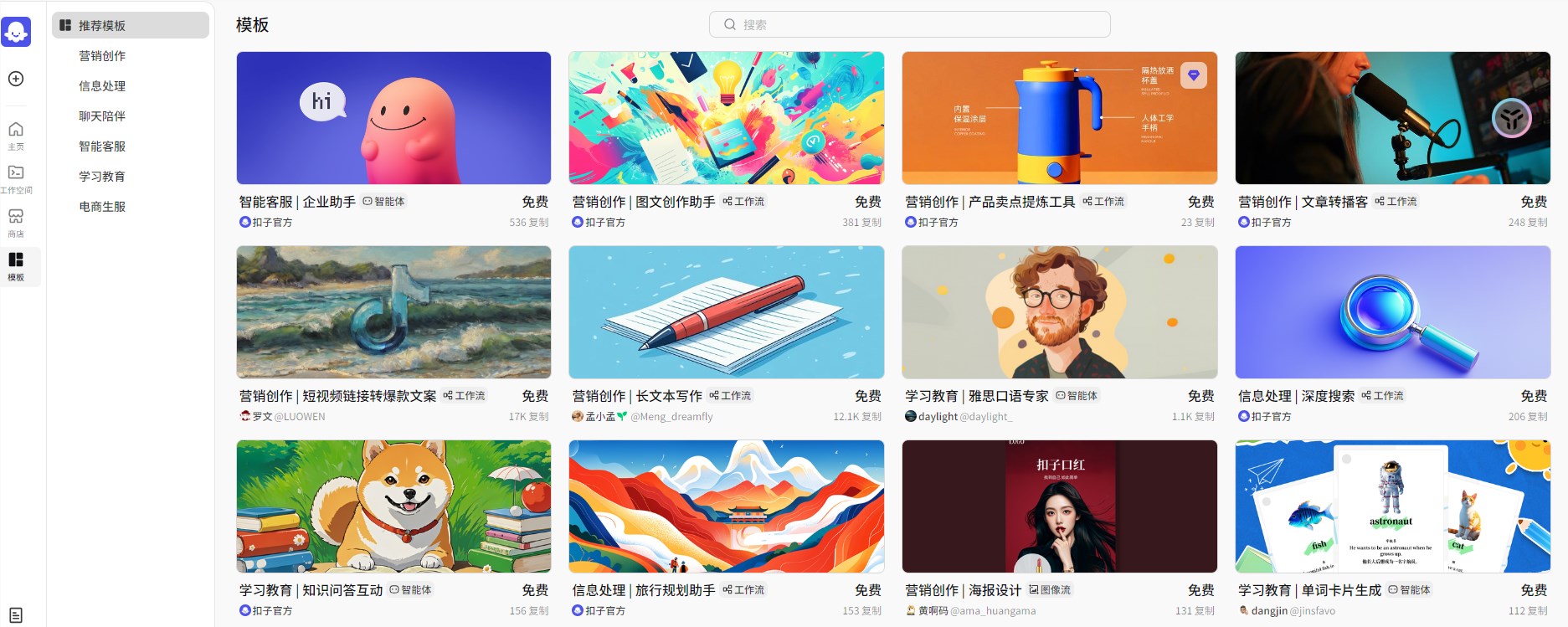Open the create plus icon in sidebar
Screen dimensions: 1568x627
tap(16, 79)
